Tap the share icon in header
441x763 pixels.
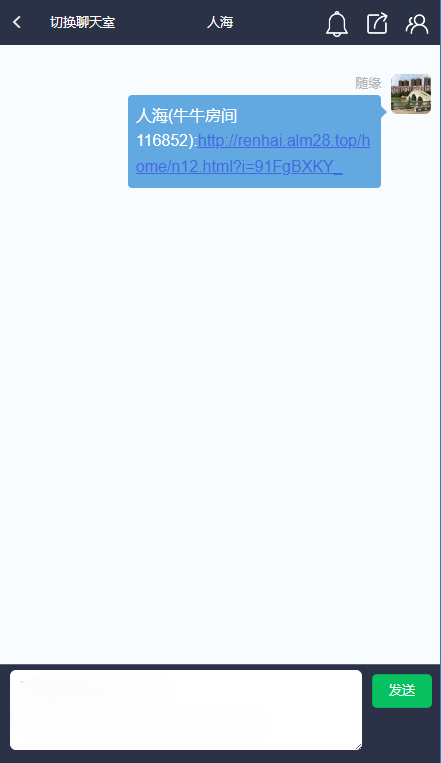coord(377,23)
